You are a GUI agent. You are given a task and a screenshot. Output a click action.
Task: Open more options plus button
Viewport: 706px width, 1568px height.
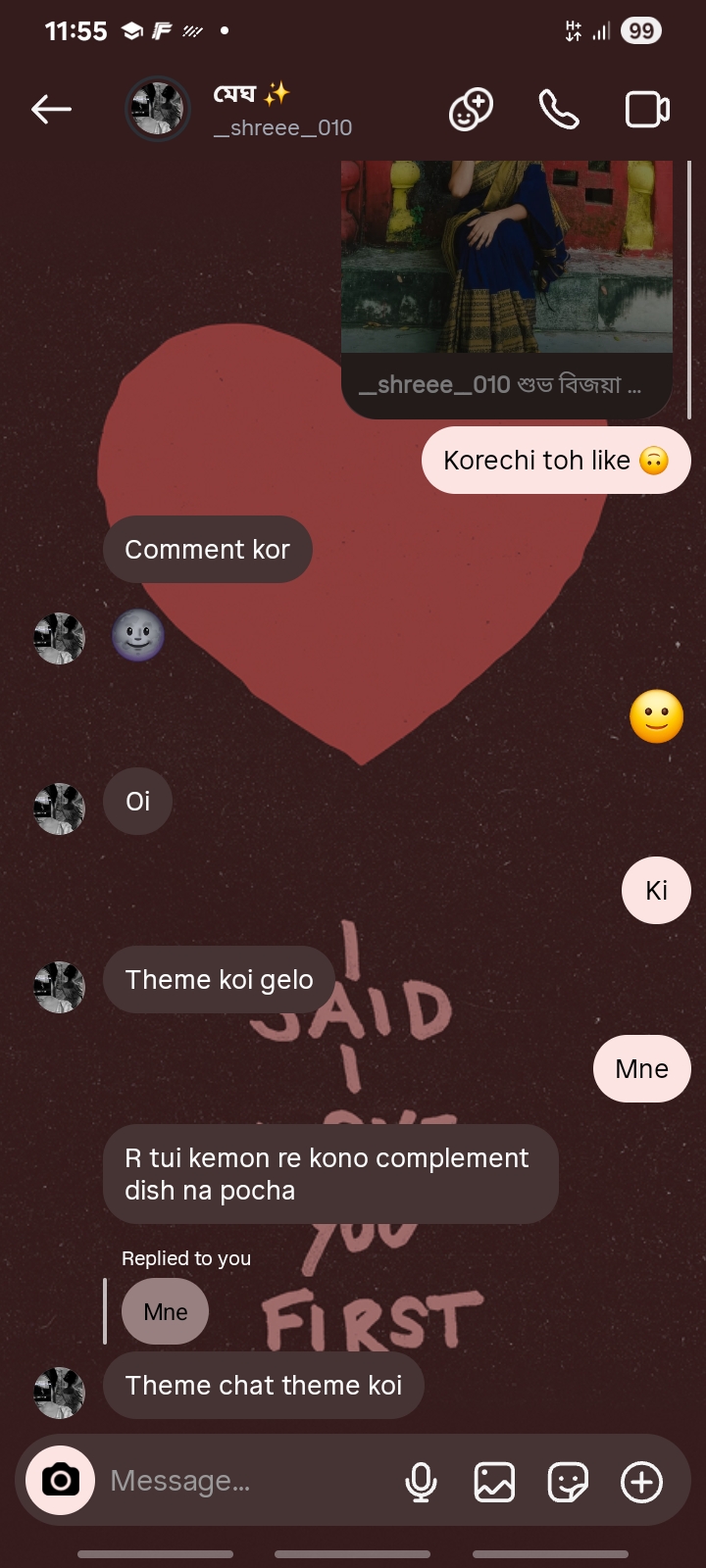(642, 1482)
